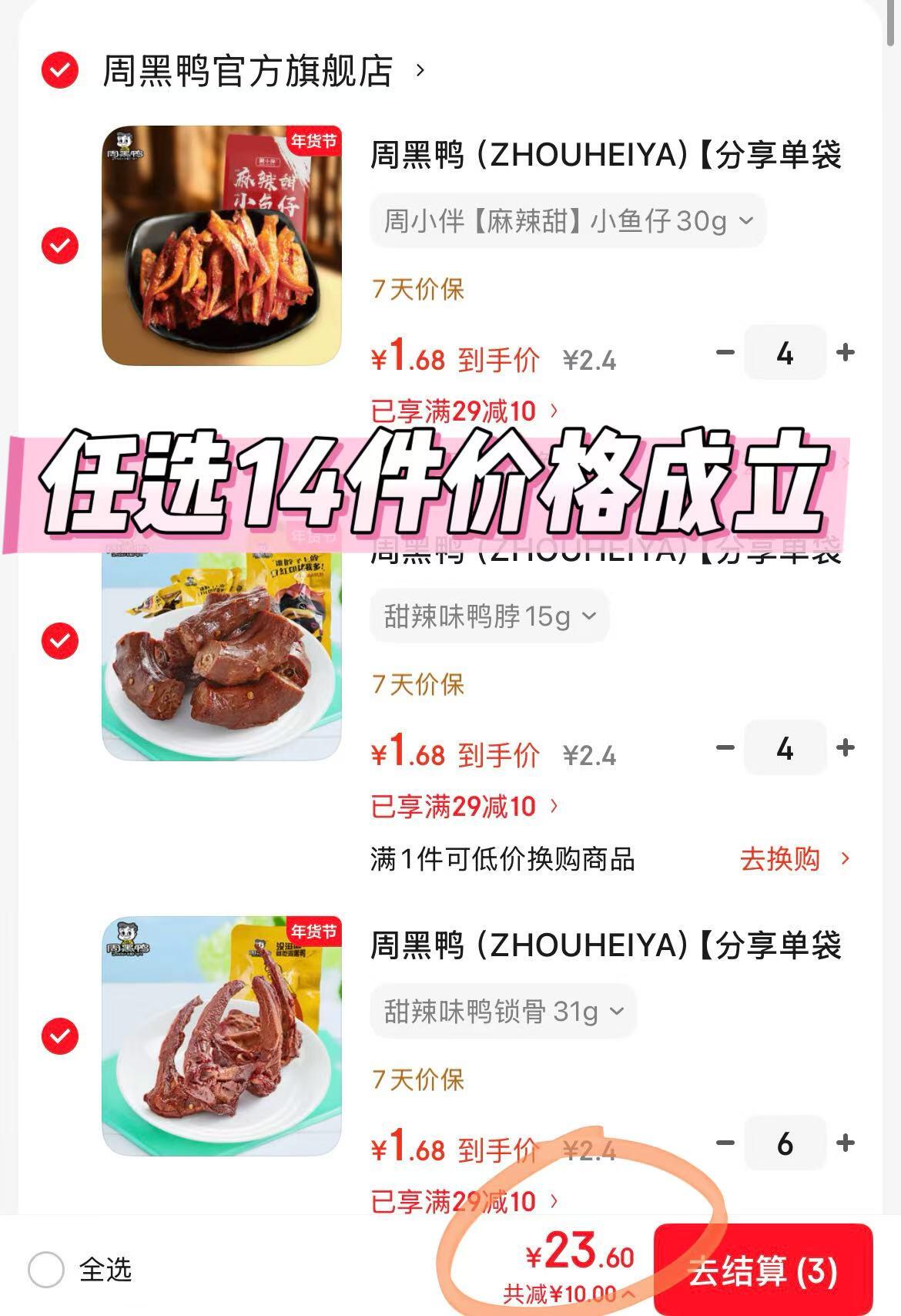Uncheck the 周黑鸭官方旗舰店 store checkbox

coord(60,71)
